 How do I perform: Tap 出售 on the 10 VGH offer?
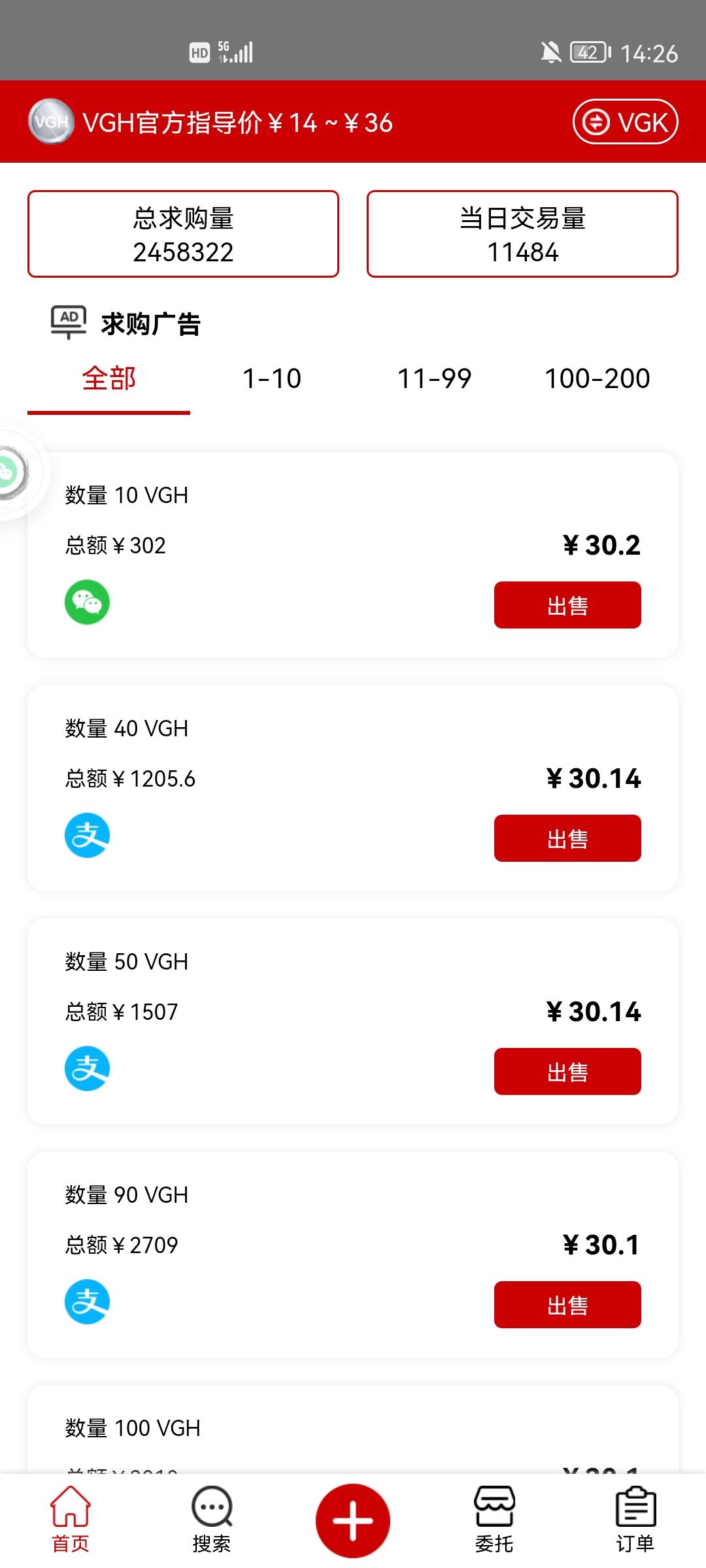[567, 604]
